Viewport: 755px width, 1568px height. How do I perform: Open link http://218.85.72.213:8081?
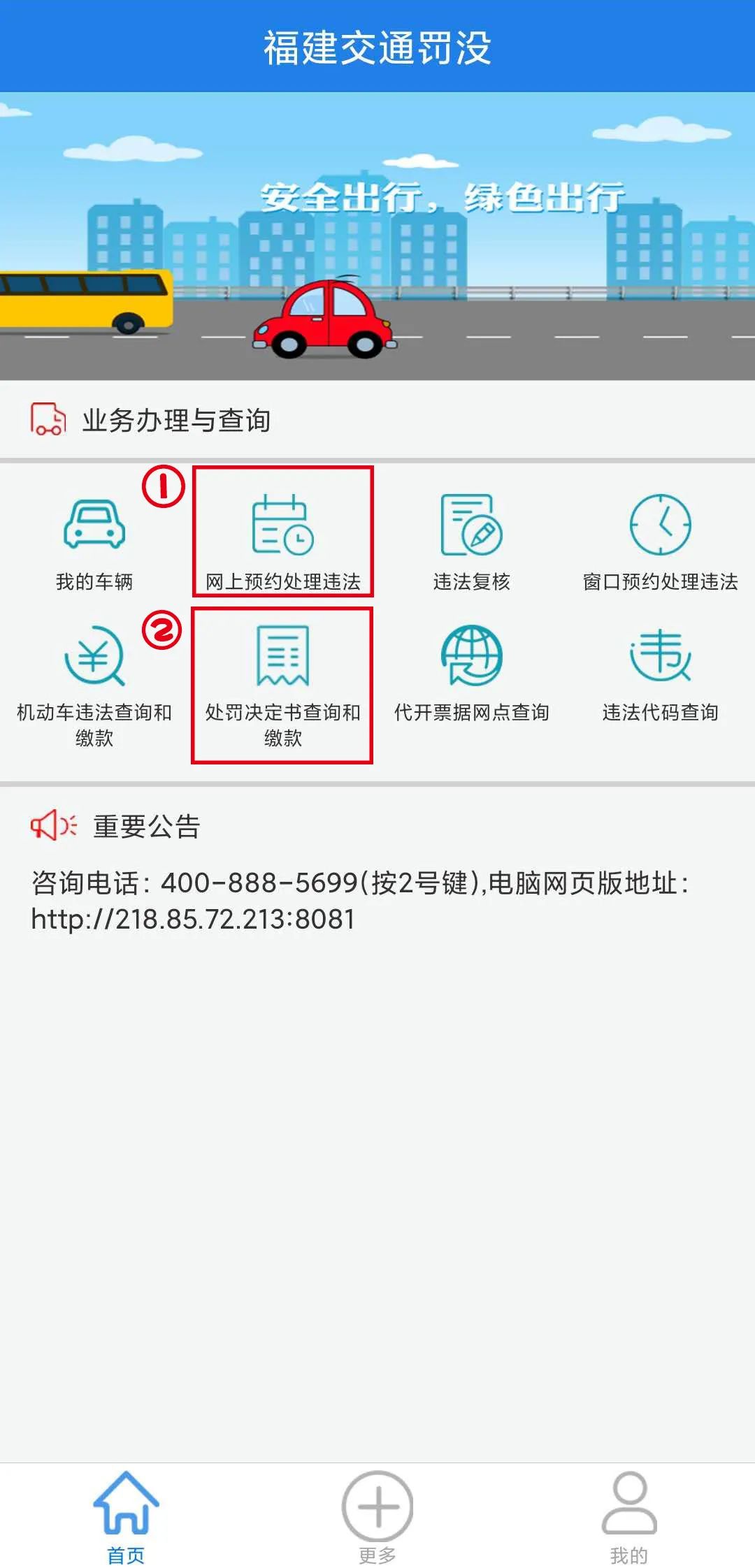click(x=192, y=921)
